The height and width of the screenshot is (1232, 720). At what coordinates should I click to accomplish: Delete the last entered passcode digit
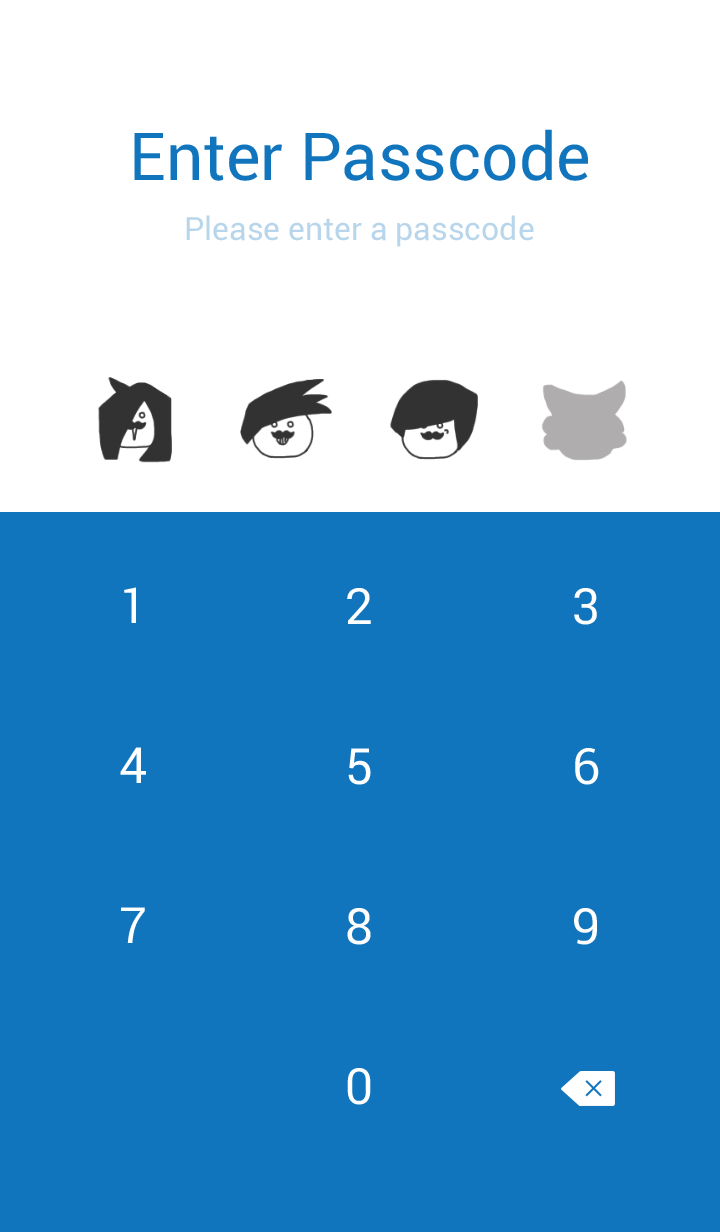coord(588,1088)
